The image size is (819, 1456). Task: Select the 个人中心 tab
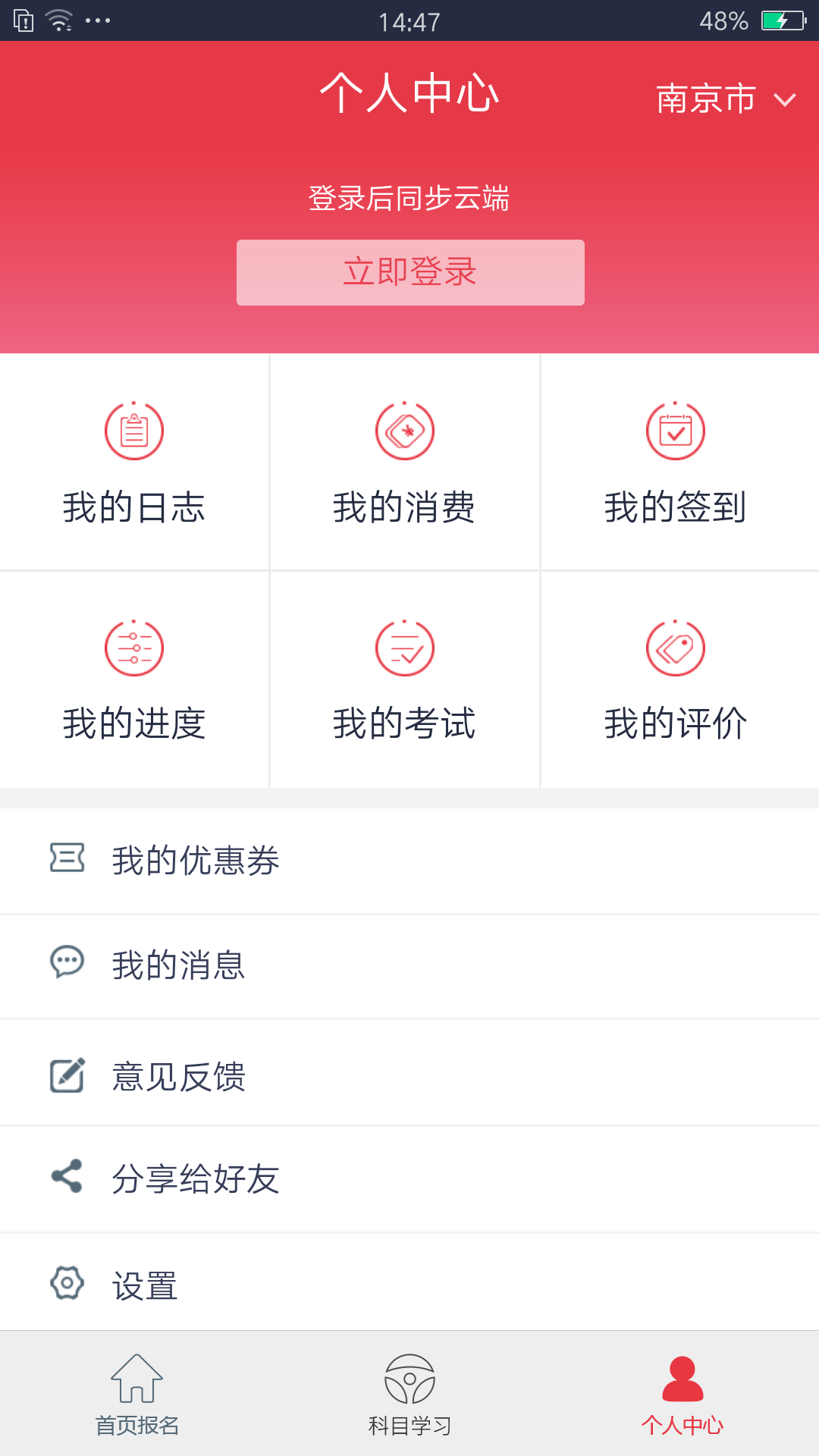tap(682, 1394)
